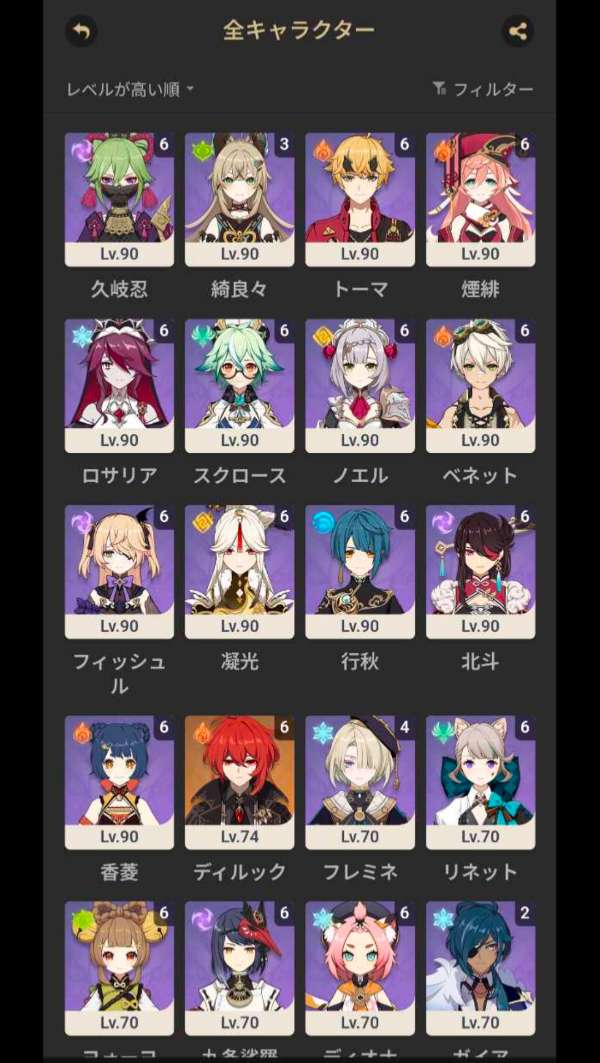
Task: View ノエル character details
Action: [360, 386]
